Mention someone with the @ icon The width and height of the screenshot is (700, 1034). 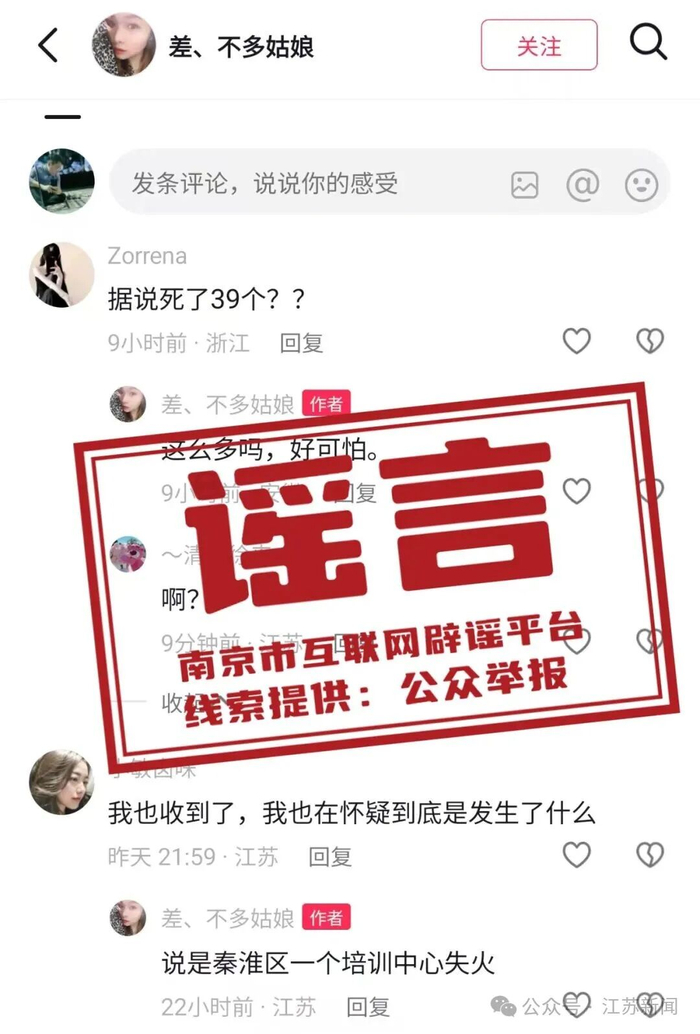pos(583,185)
